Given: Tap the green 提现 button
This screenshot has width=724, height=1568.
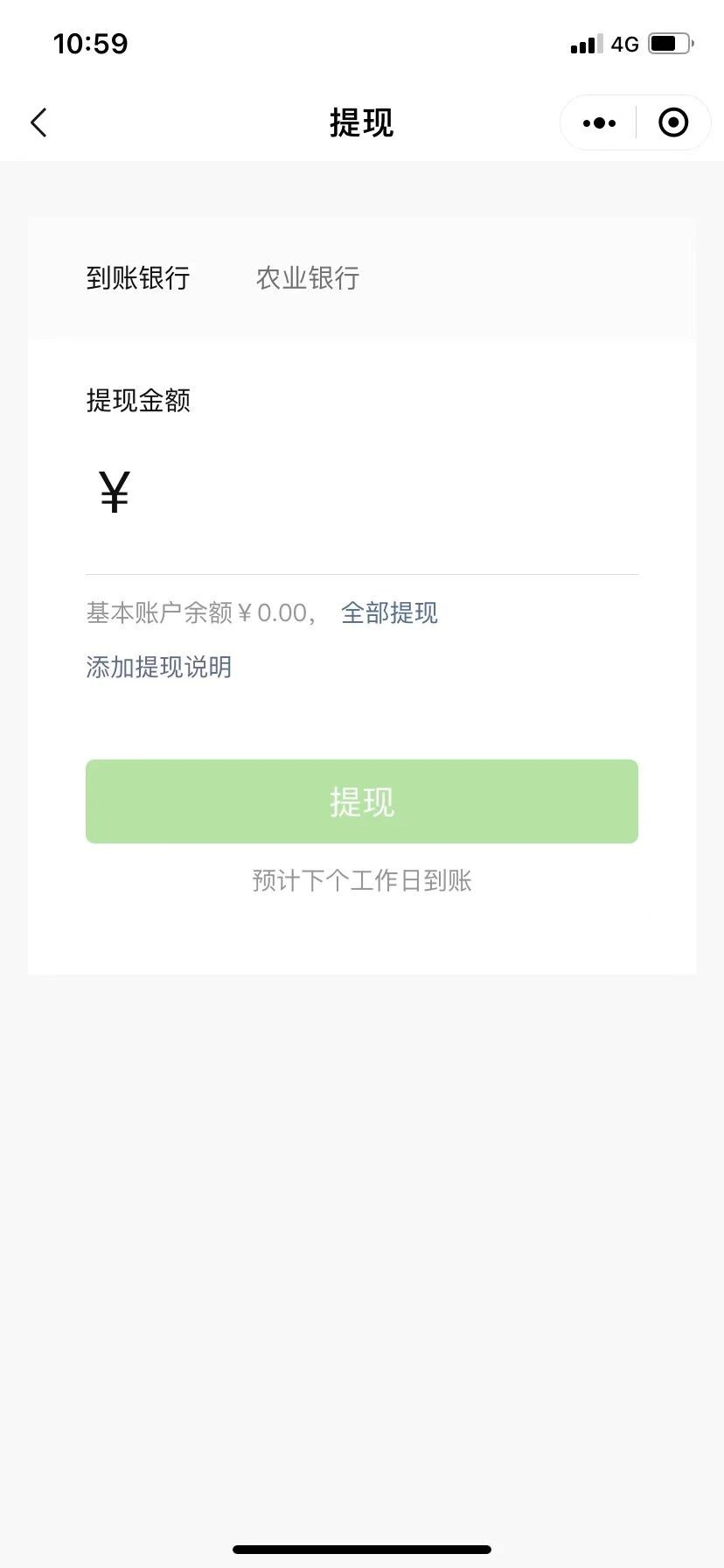Looking at the screenshot, I should 362,801.
